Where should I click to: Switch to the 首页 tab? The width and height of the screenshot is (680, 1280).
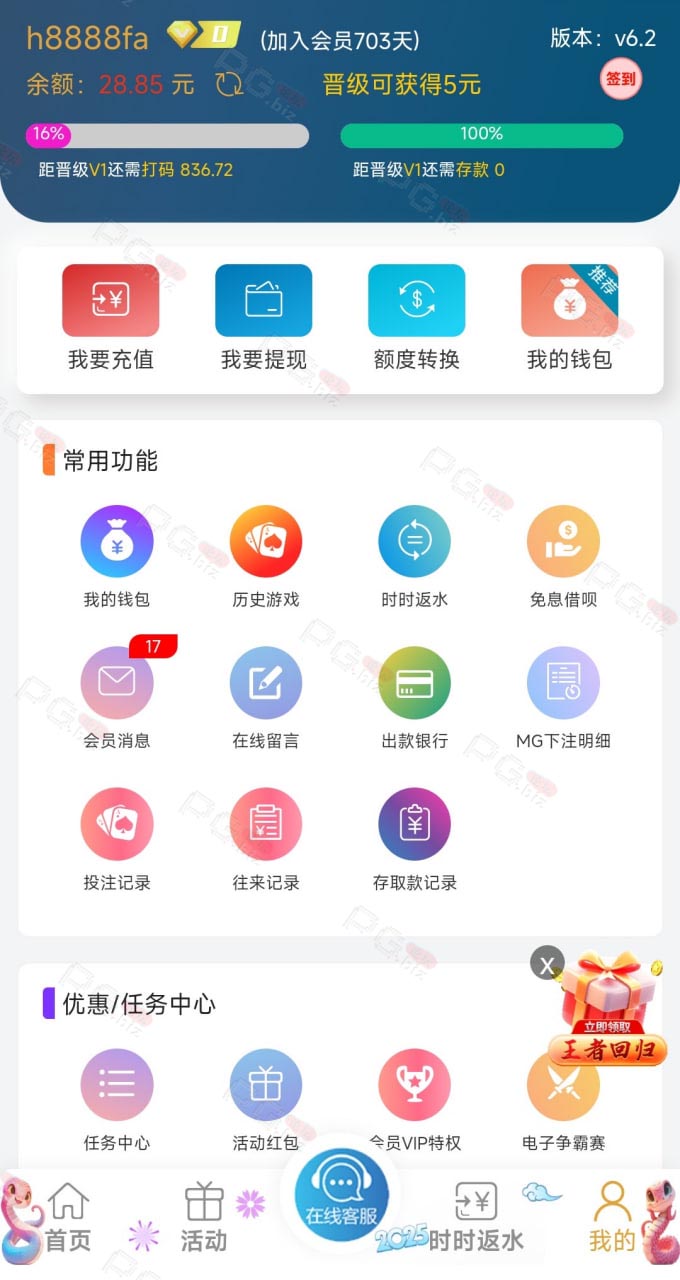(68, 1216)
